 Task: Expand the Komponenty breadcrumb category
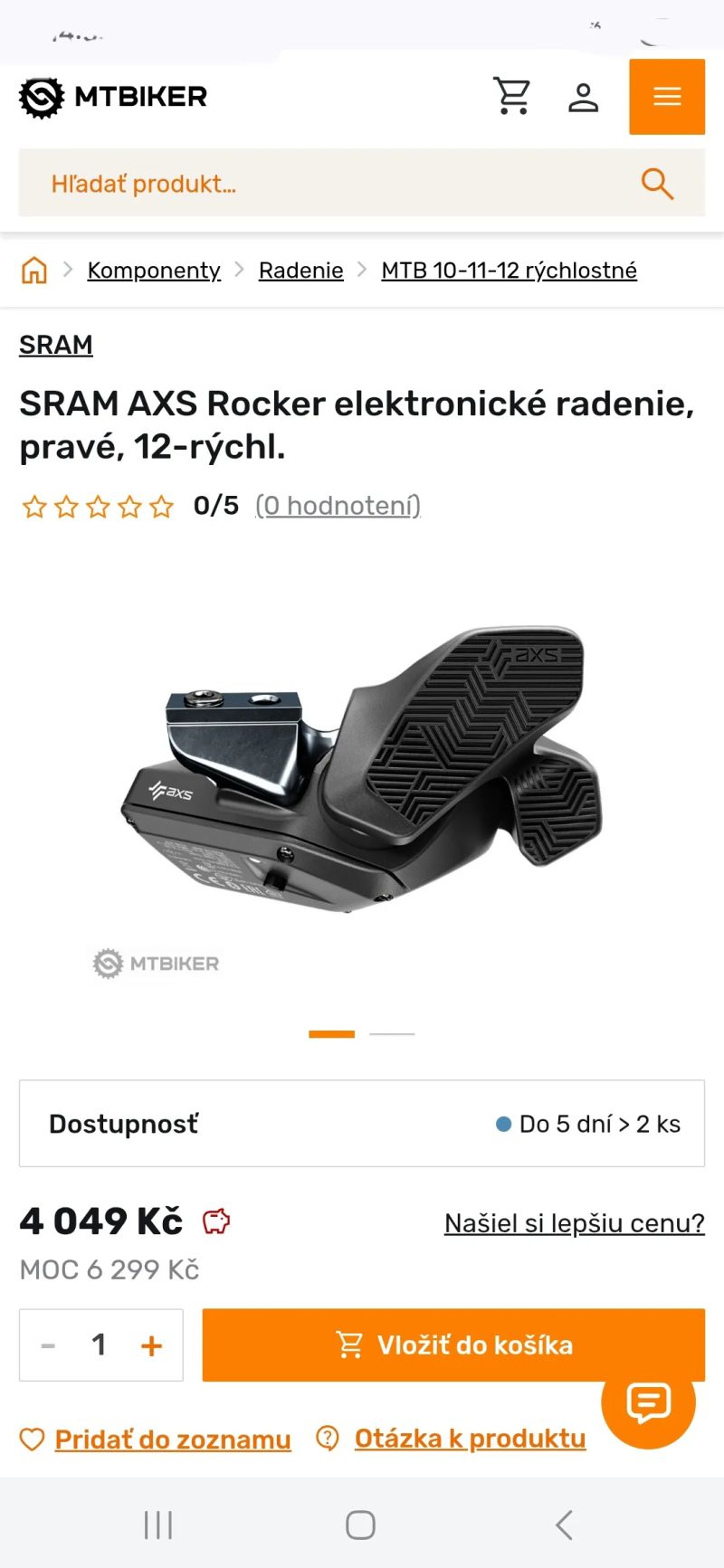153,270
